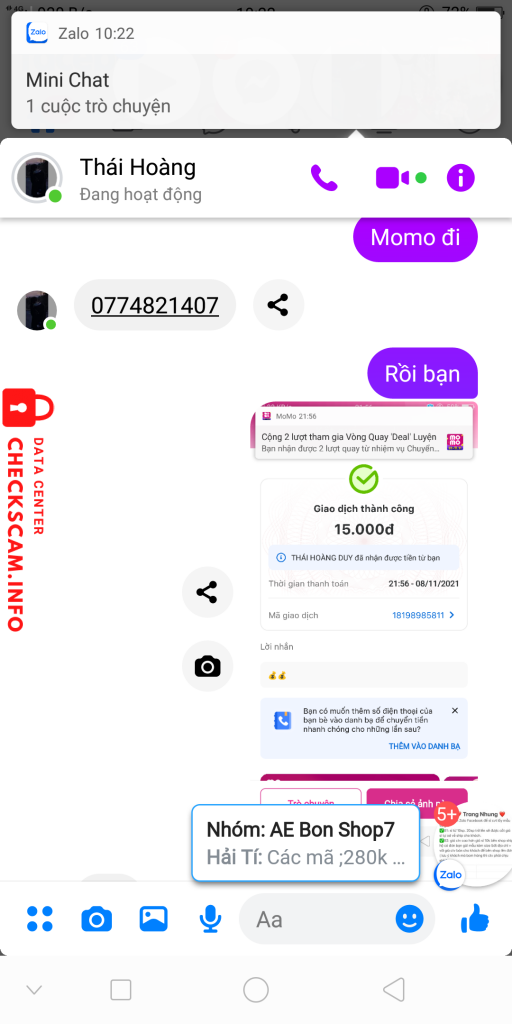Share the 0774821407 message
This screenshot has width=512, height=1024.
[x=278, y=305]
